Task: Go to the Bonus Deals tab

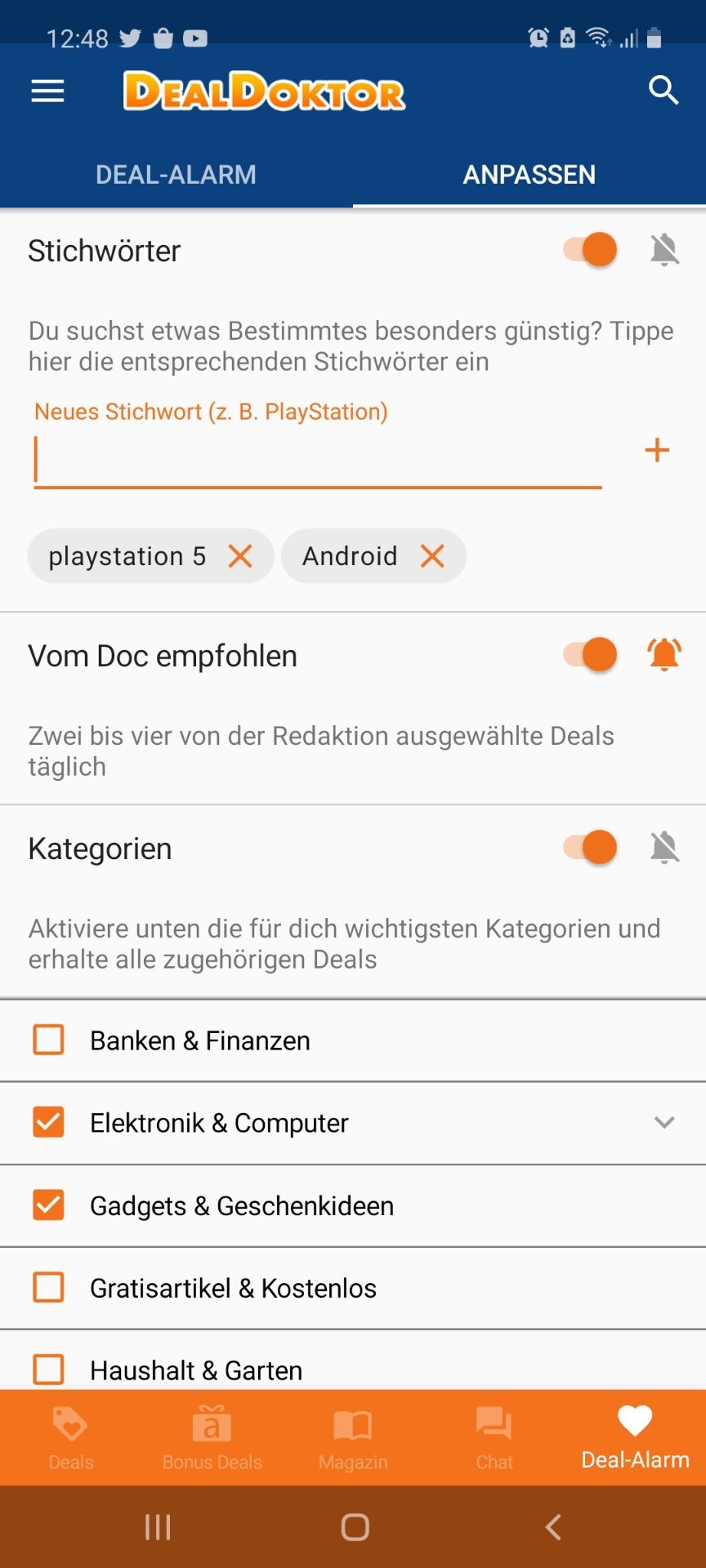Action: (x=212, y=1438)
